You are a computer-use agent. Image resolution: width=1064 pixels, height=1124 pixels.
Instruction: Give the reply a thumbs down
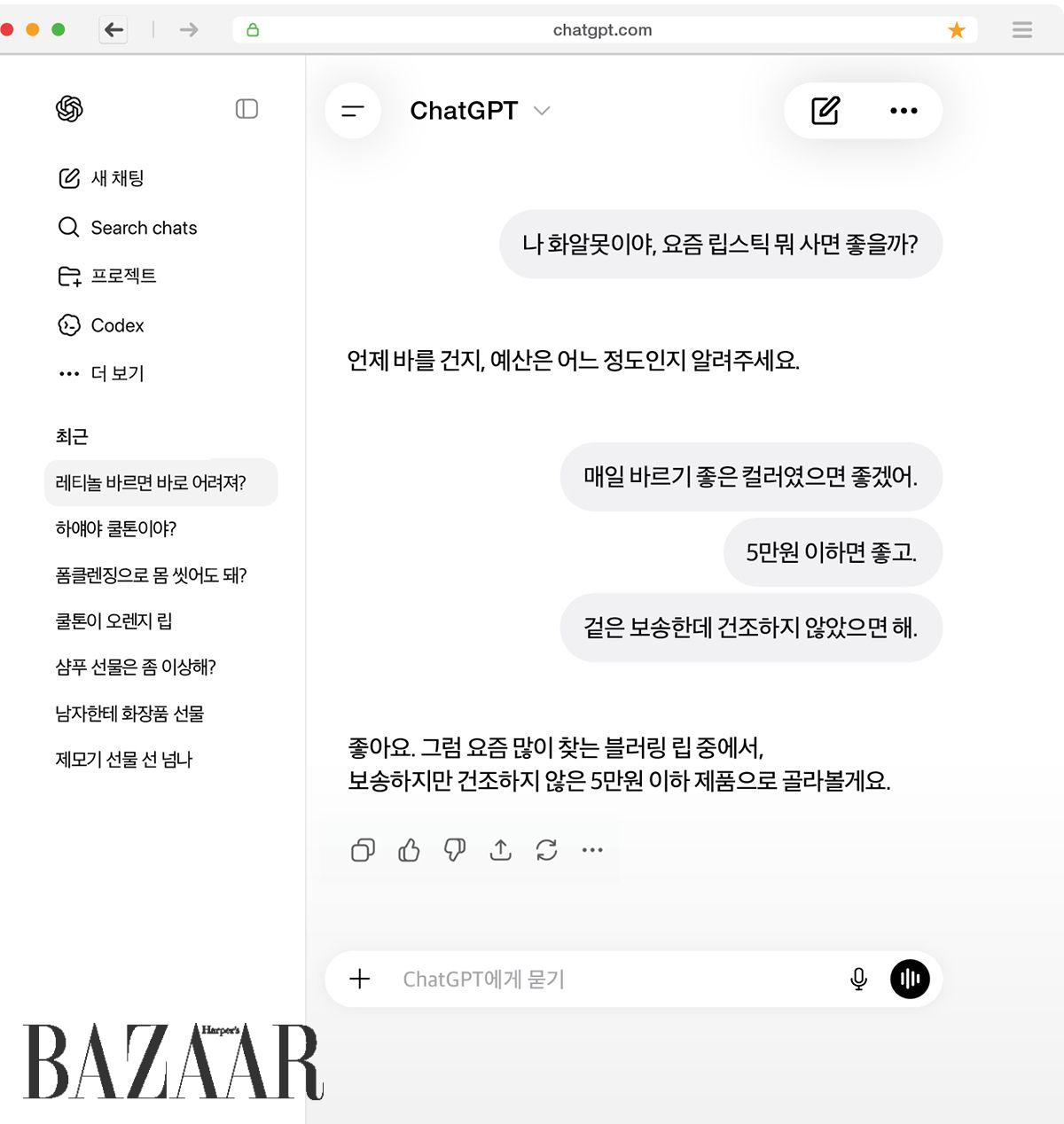coord(455,850)
